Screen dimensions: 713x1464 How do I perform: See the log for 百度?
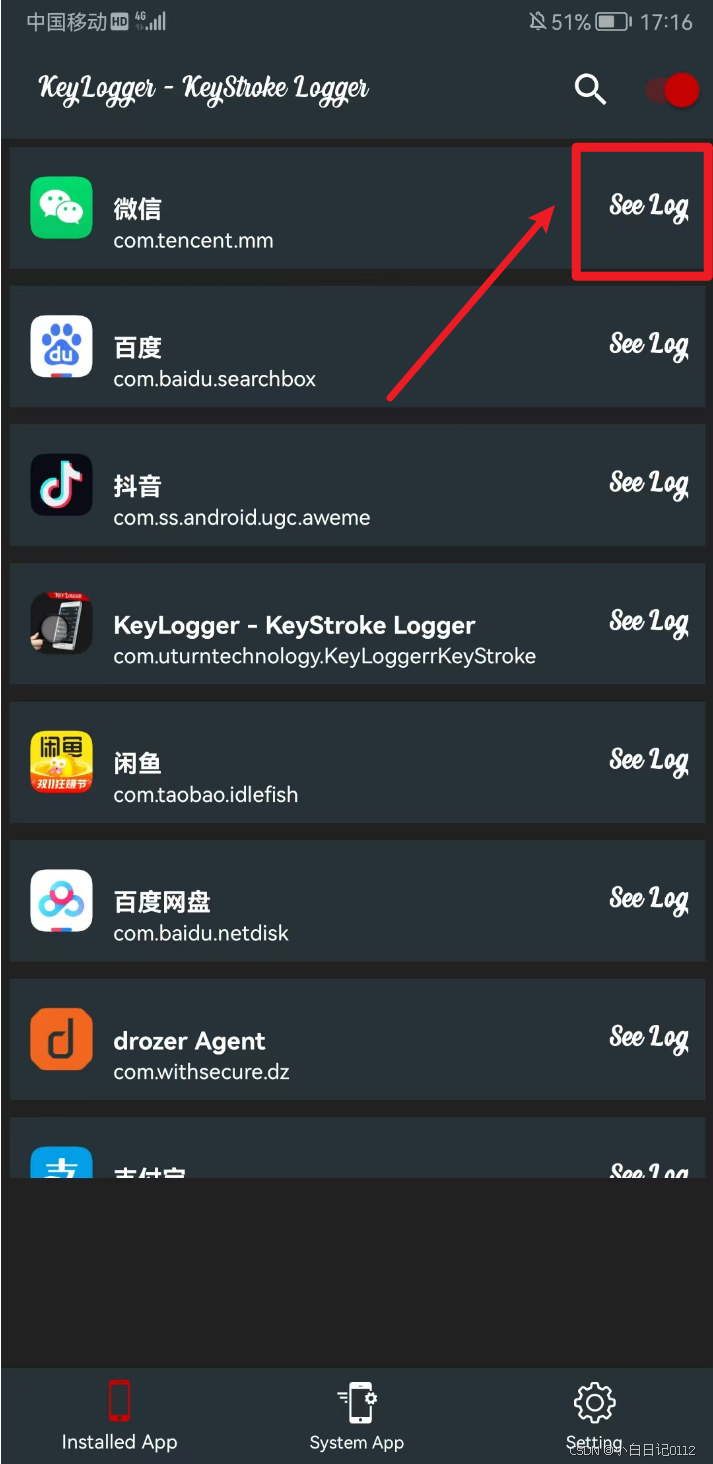pos(649,345)
